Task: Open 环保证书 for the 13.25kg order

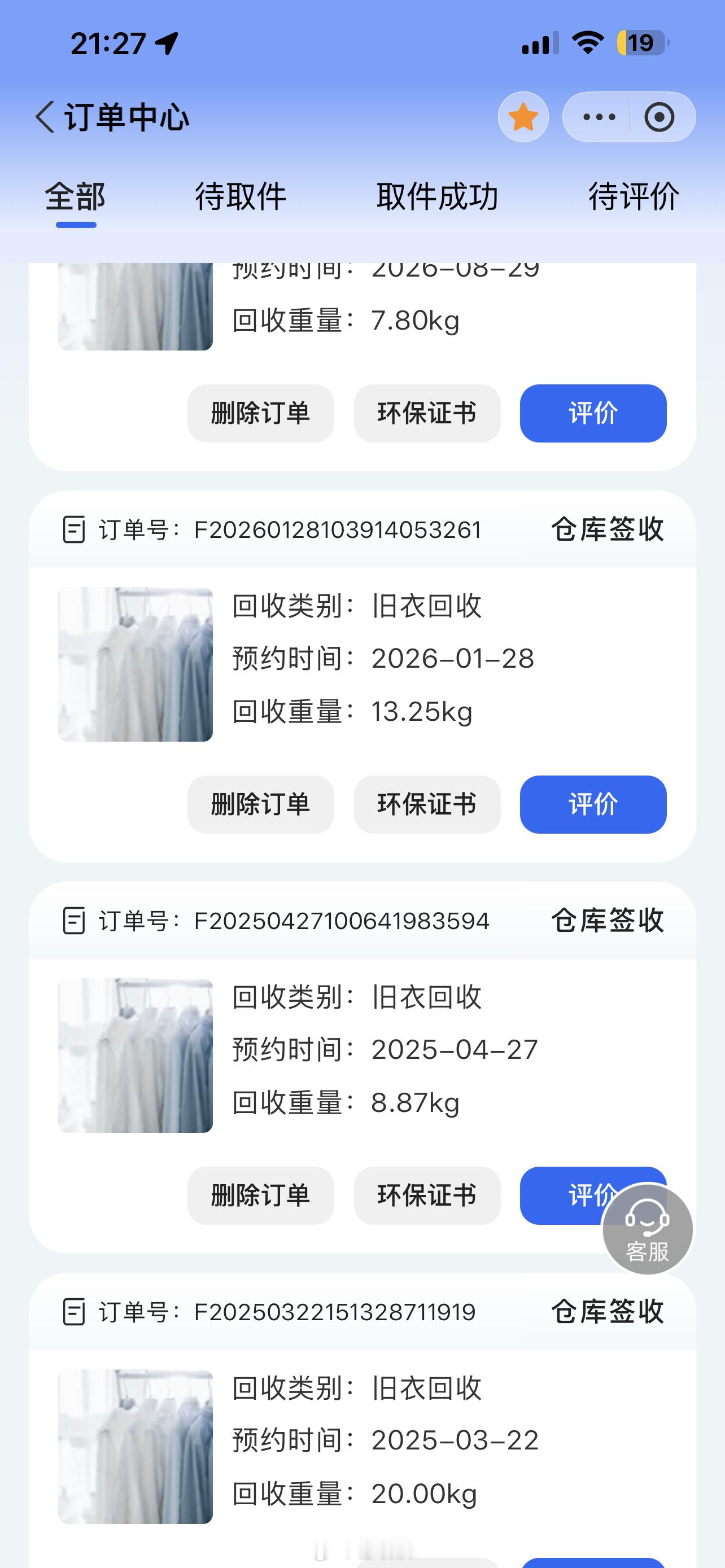Action: point(427,804)
